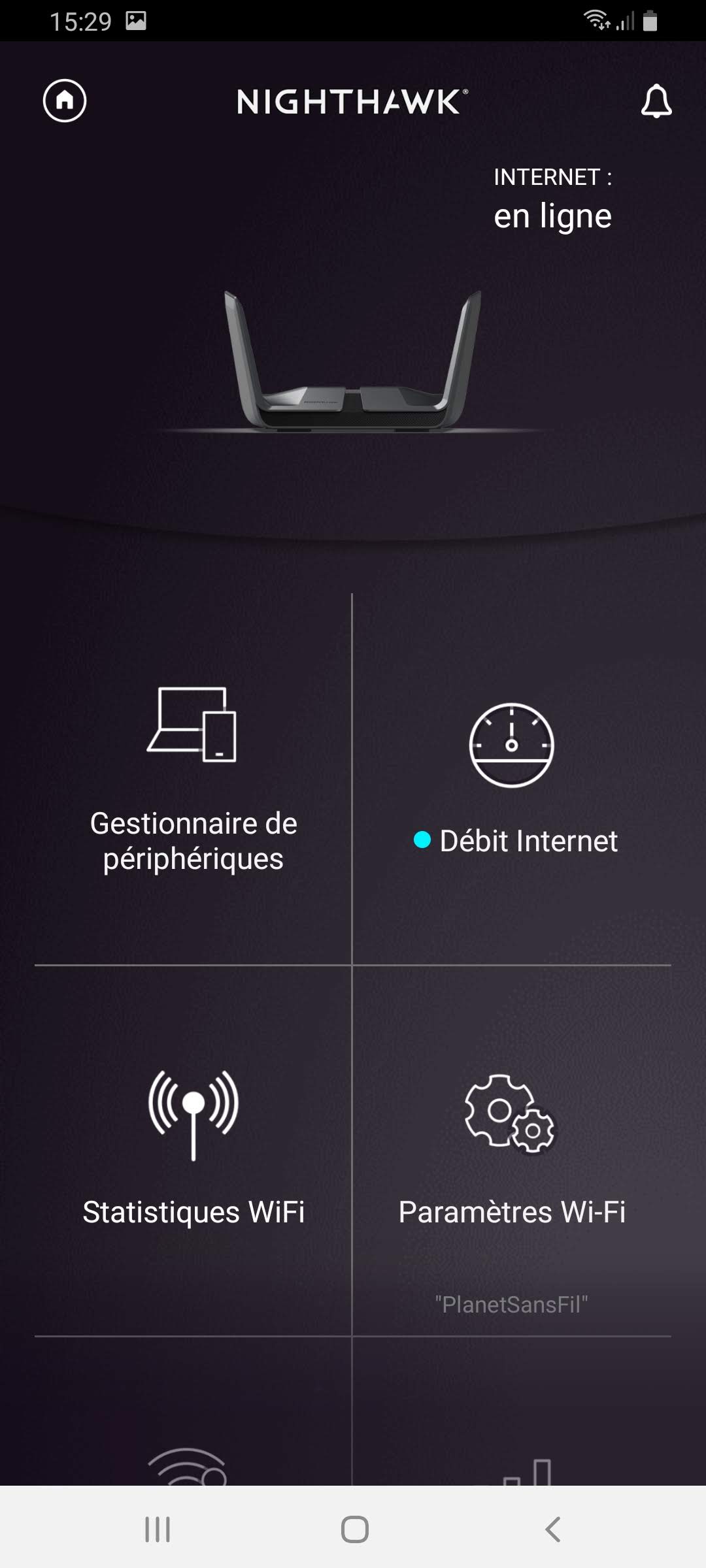
Task: Open Statistiques WiFi
Action: pyautogui.click(x=193, y=1151)
